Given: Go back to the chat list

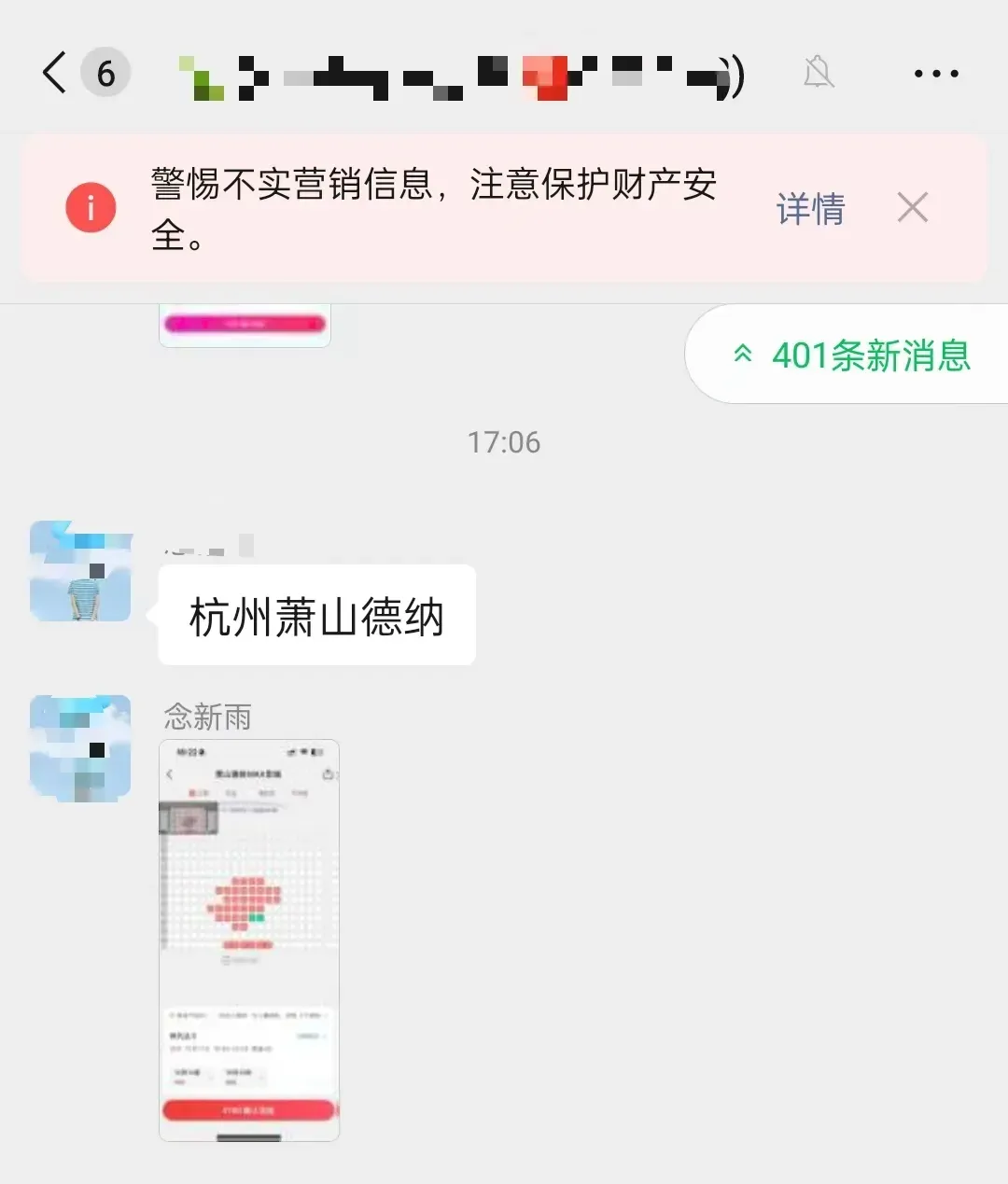Looking at the screenshot, I should tap(56, 73).
